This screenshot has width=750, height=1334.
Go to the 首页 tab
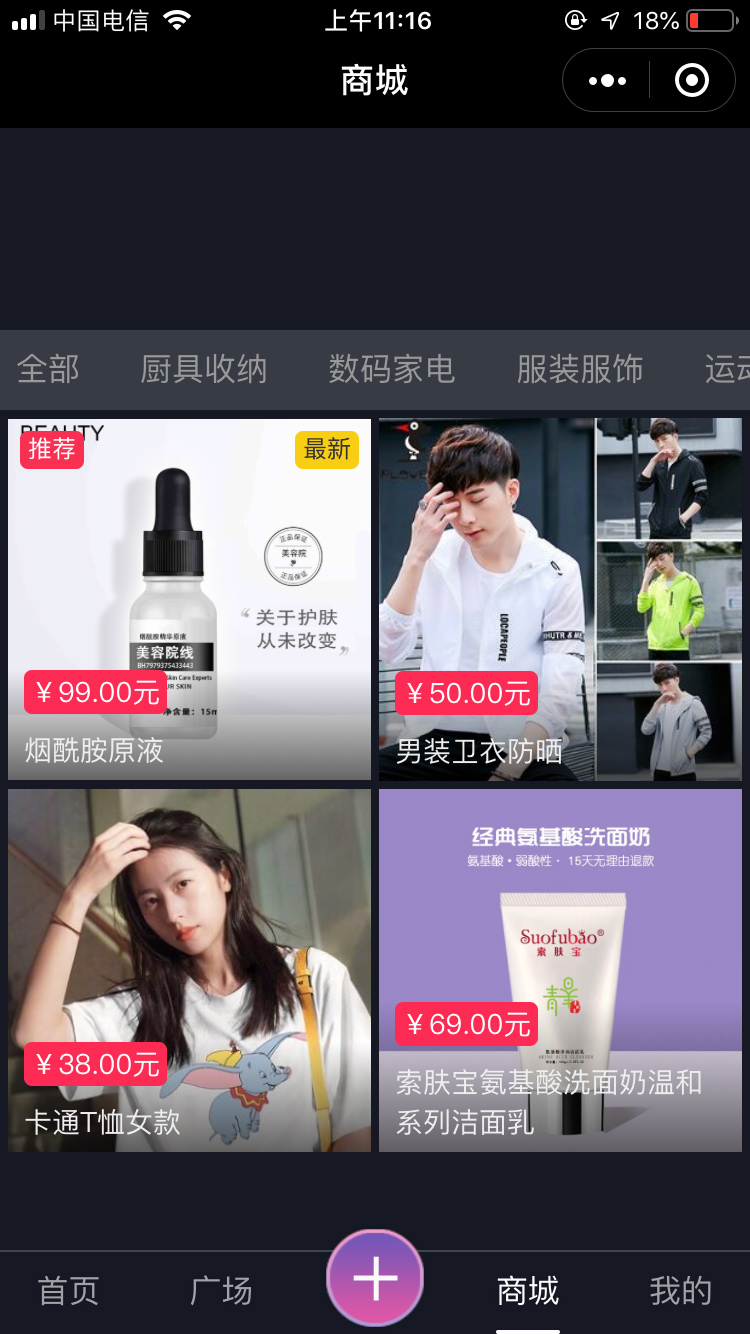[x=69, y=1291]
